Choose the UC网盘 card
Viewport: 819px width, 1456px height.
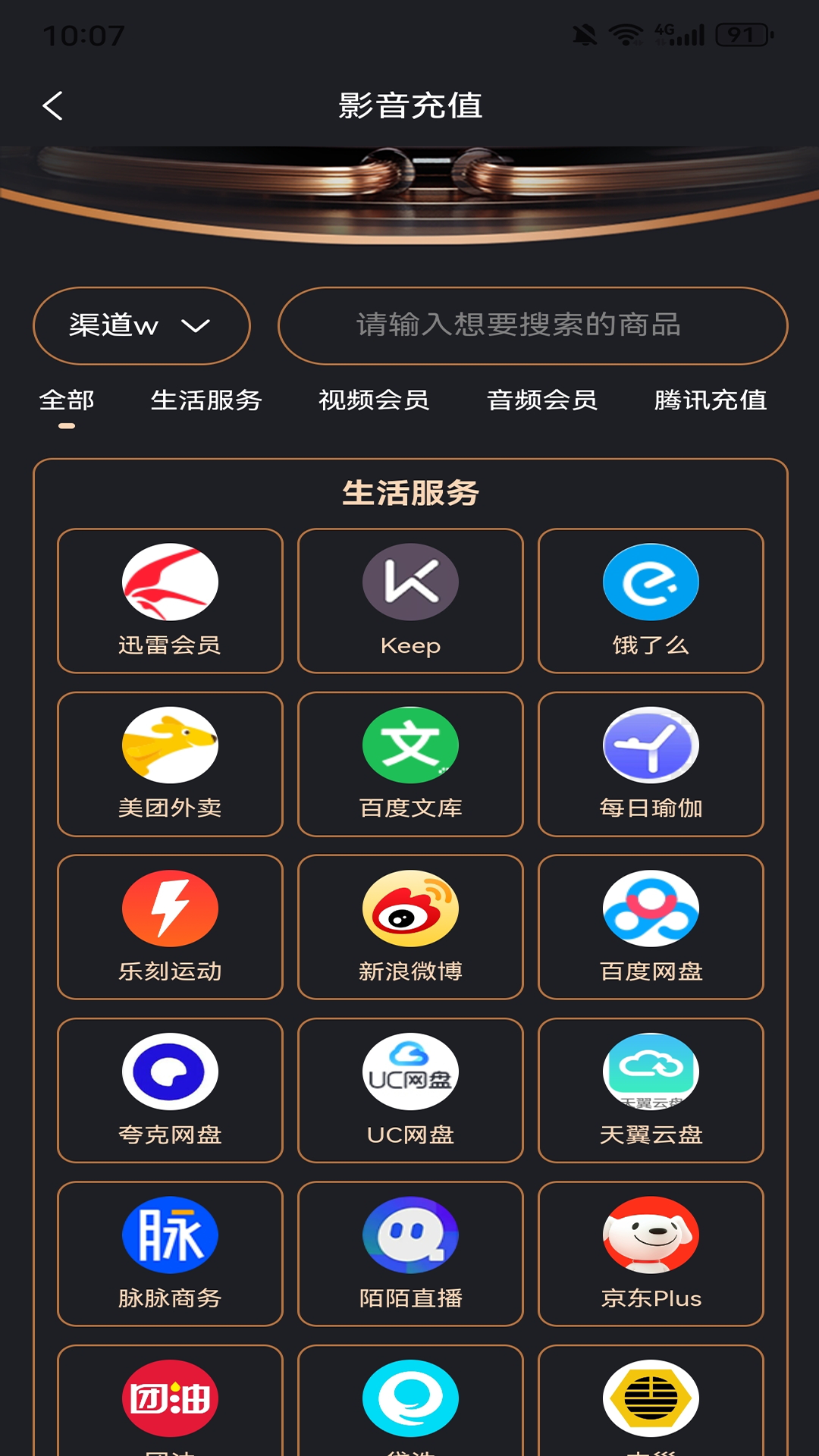coord(410,1090)
